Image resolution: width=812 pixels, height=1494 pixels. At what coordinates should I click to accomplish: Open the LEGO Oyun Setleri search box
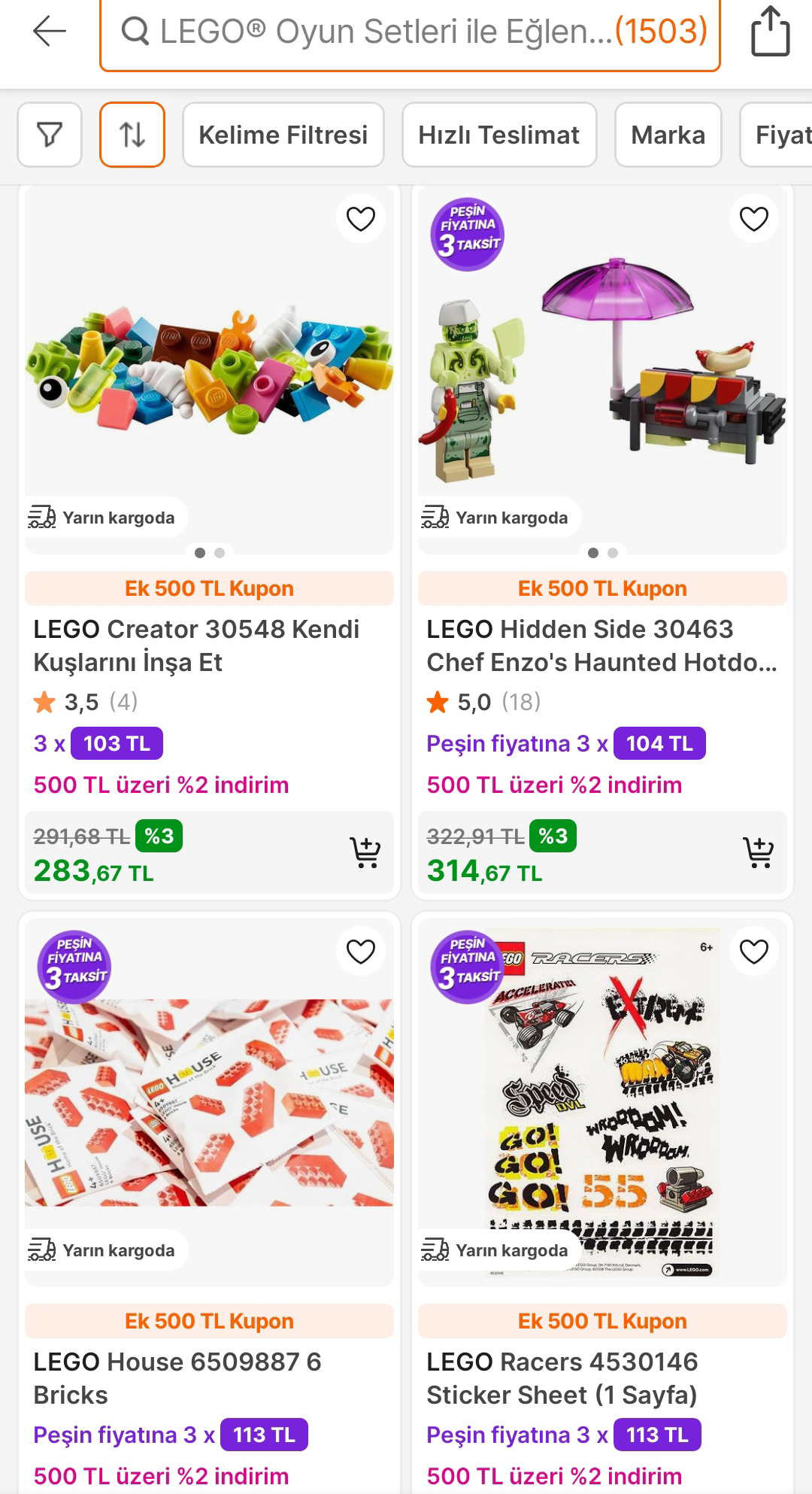pyautogui.click(x=410, y=33)
